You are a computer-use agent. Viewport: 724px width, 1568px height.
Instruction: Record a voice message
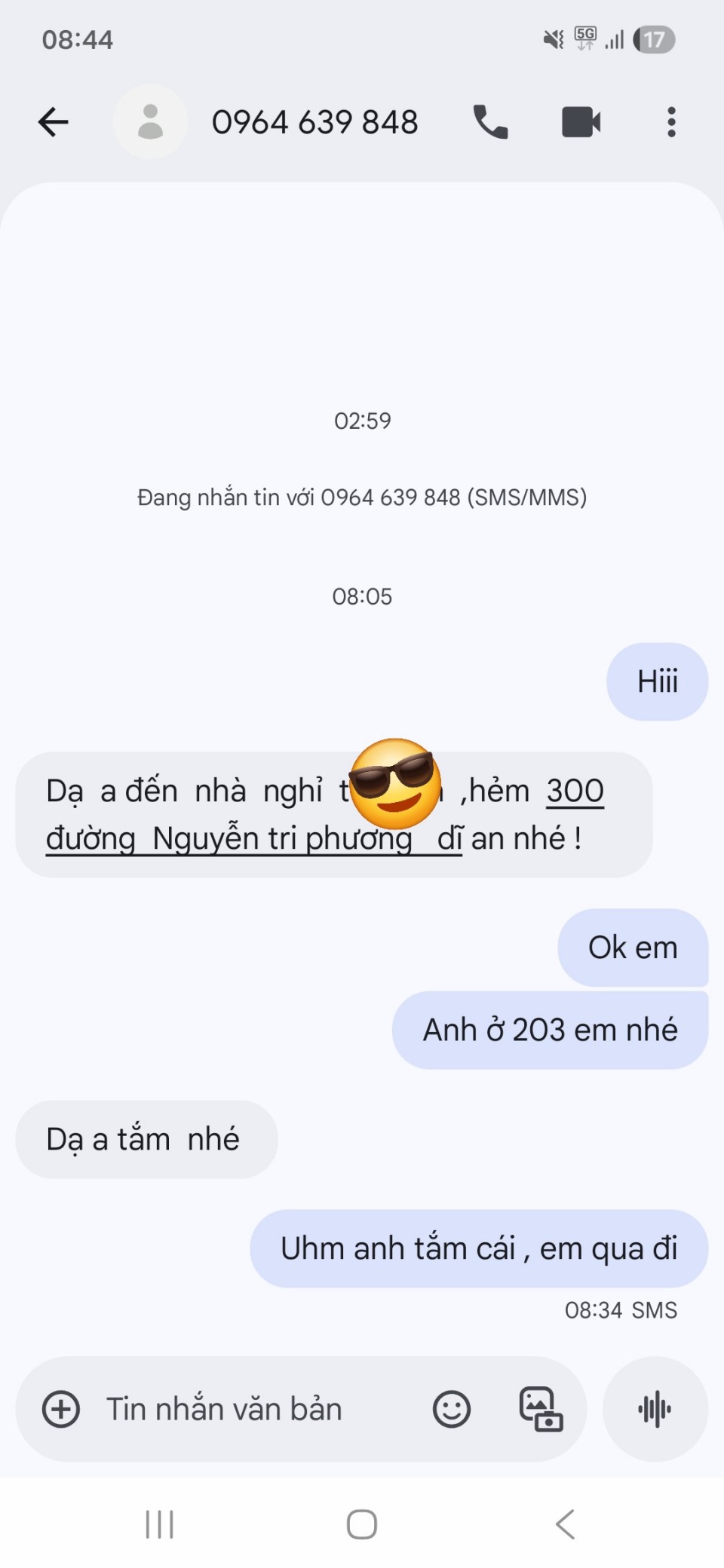[655, 1409]
